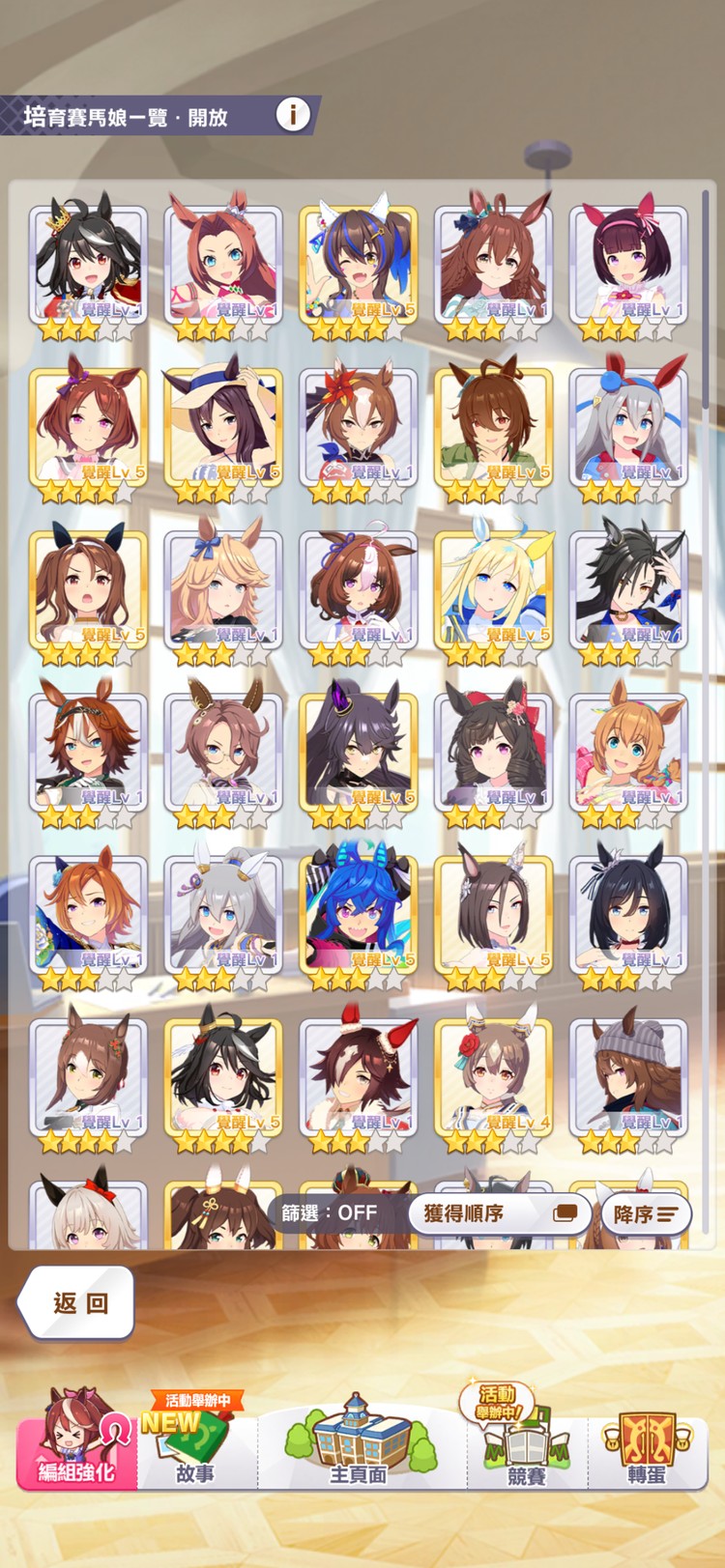Image resolution: width=725 pixels, height=1568 pixels.
Task: Toggle the 降序 descending order button
Action: [645, 1214]
